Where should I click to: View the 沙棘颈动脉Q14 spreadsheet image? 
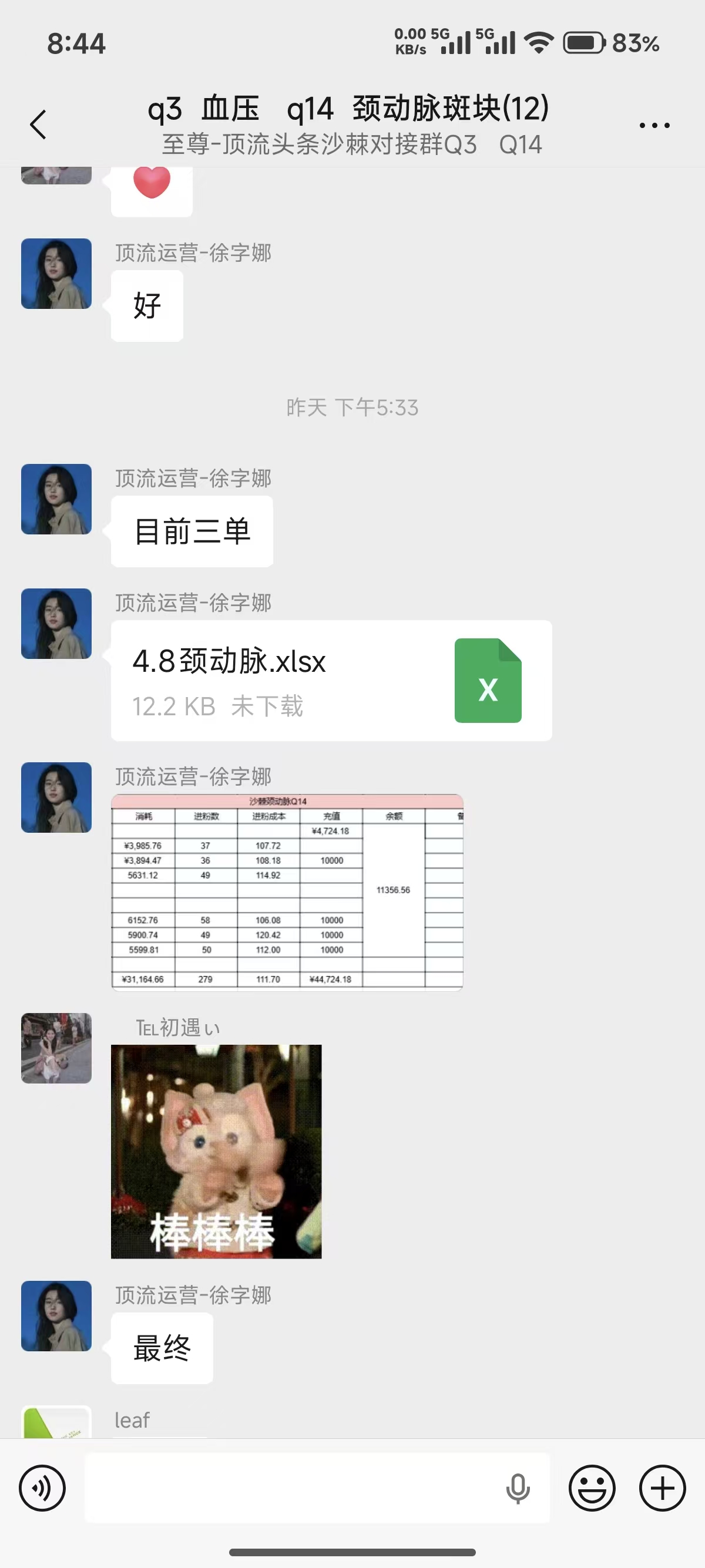point(287,892)
